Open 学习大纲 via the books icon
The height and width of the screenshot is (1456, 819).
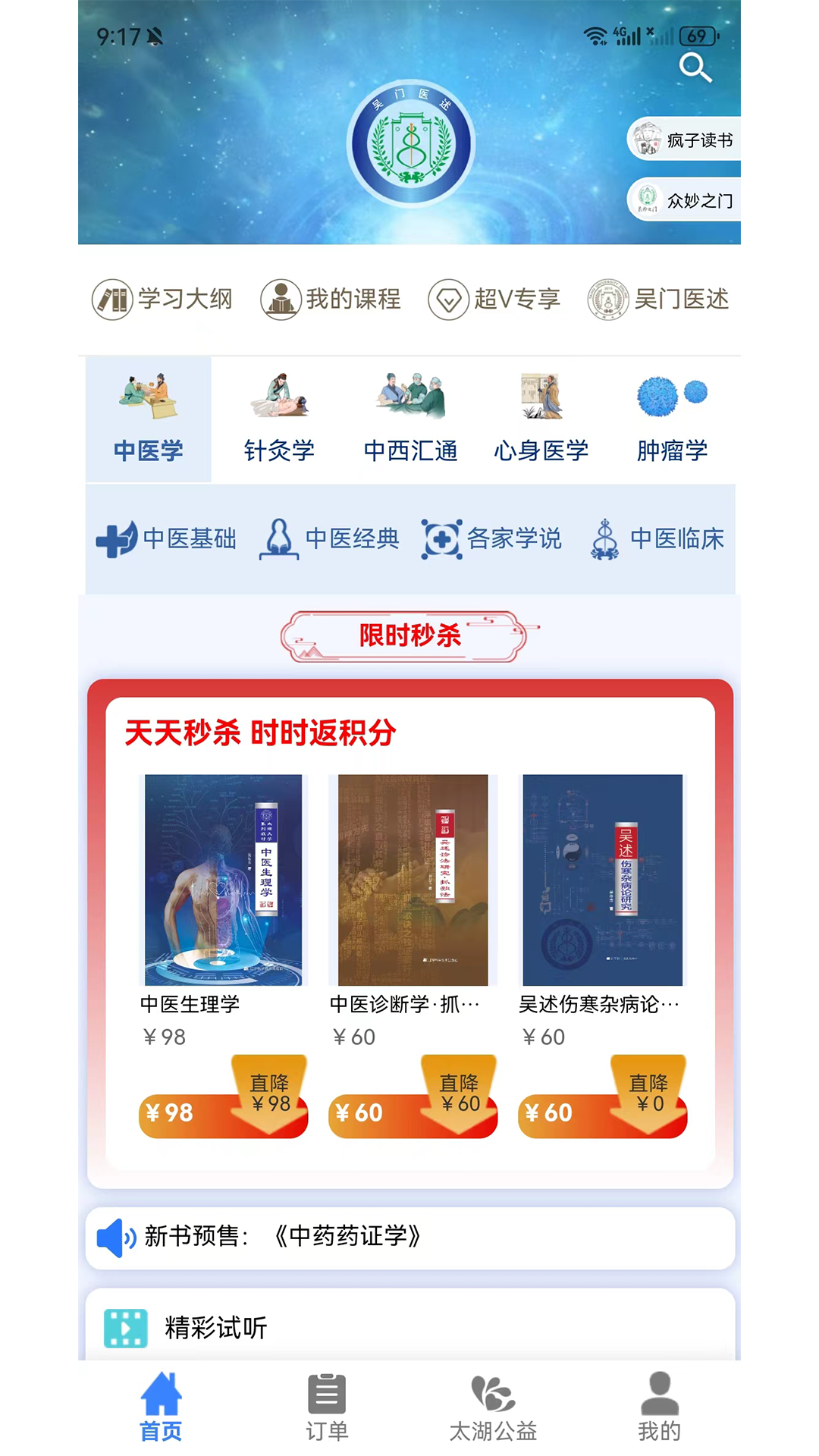pyautogui.click(x=111, y=299)
